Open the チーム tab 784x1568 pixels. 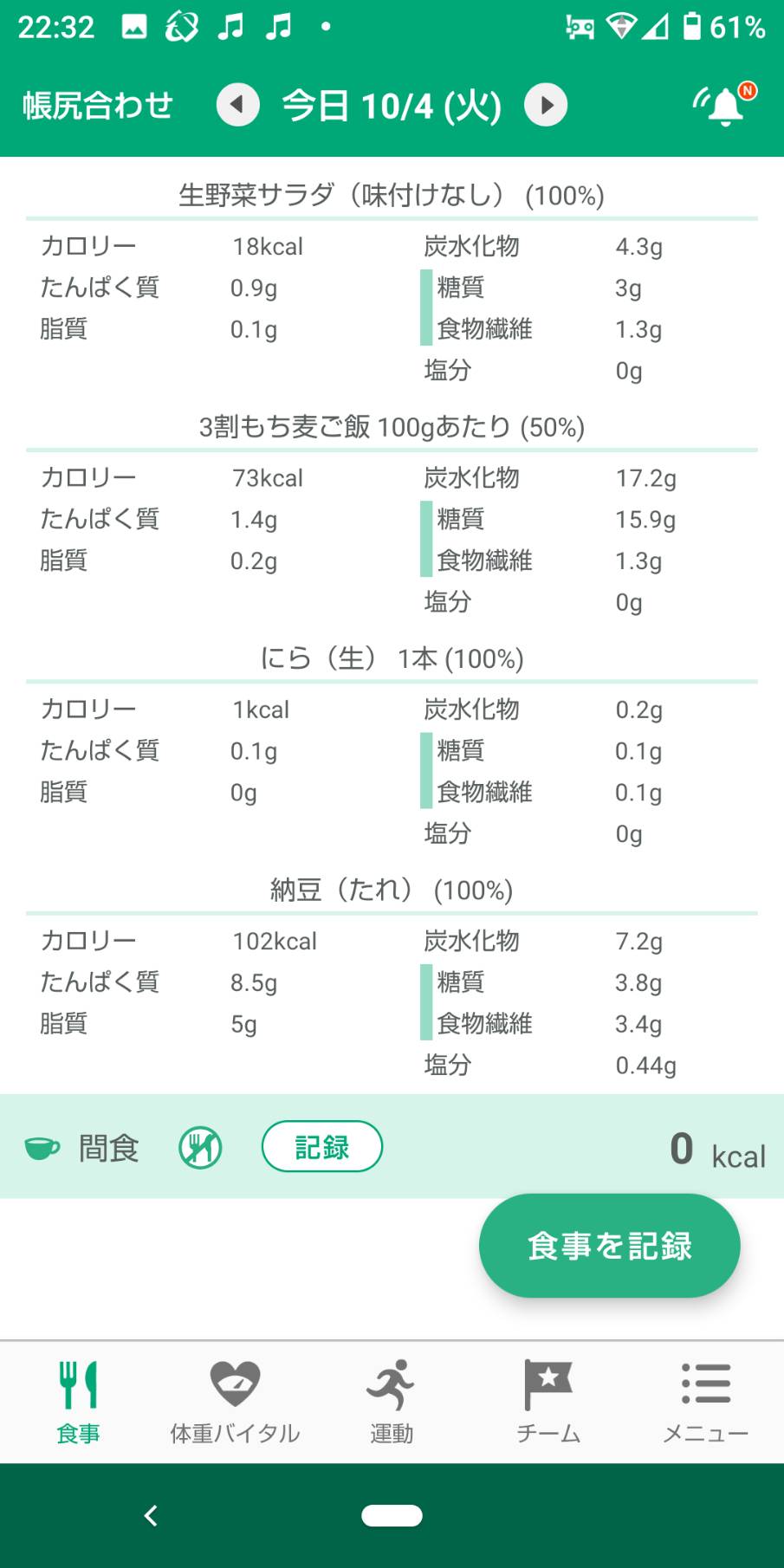click(x=548, y=1403)
